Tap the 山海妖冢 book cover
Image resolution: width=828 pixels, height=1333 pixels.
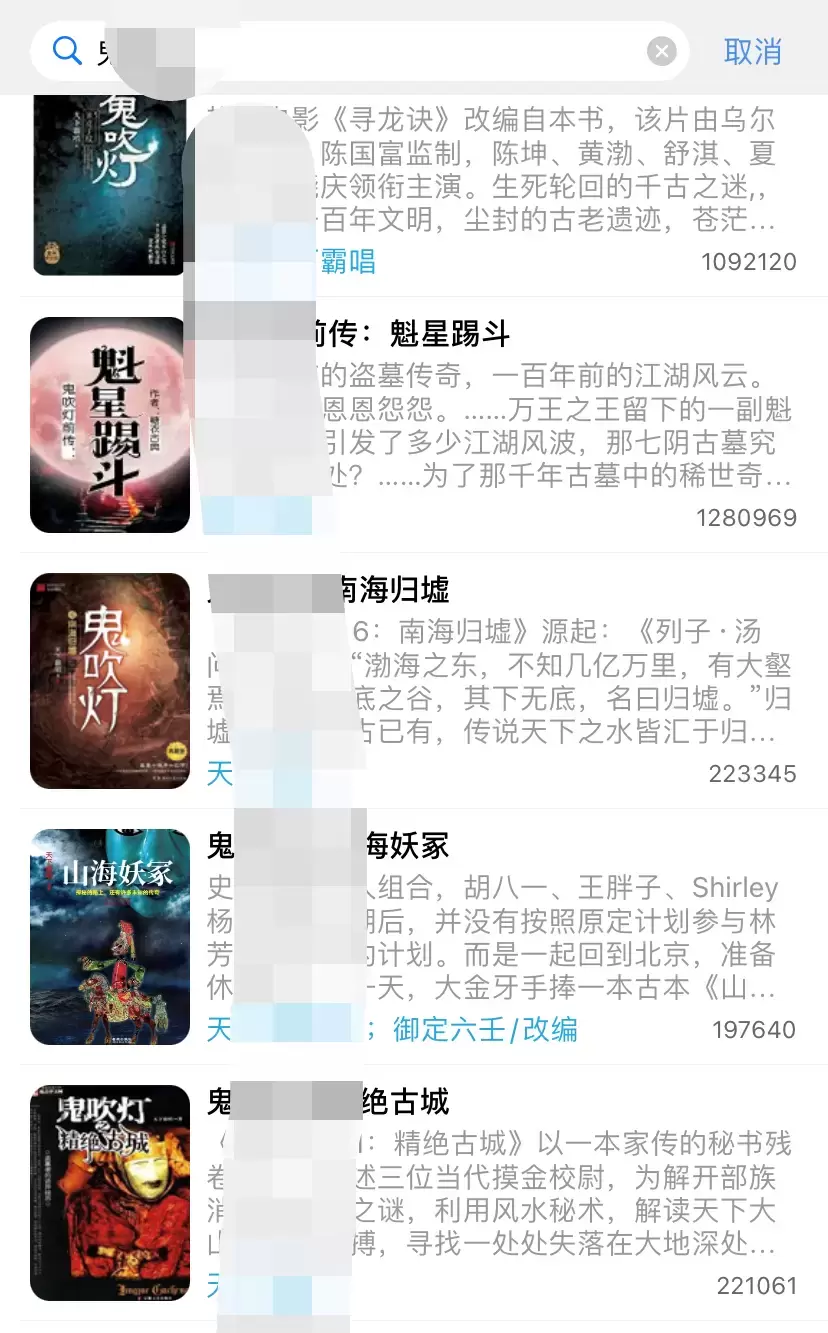pyautogui.click(x=110, y=935)
